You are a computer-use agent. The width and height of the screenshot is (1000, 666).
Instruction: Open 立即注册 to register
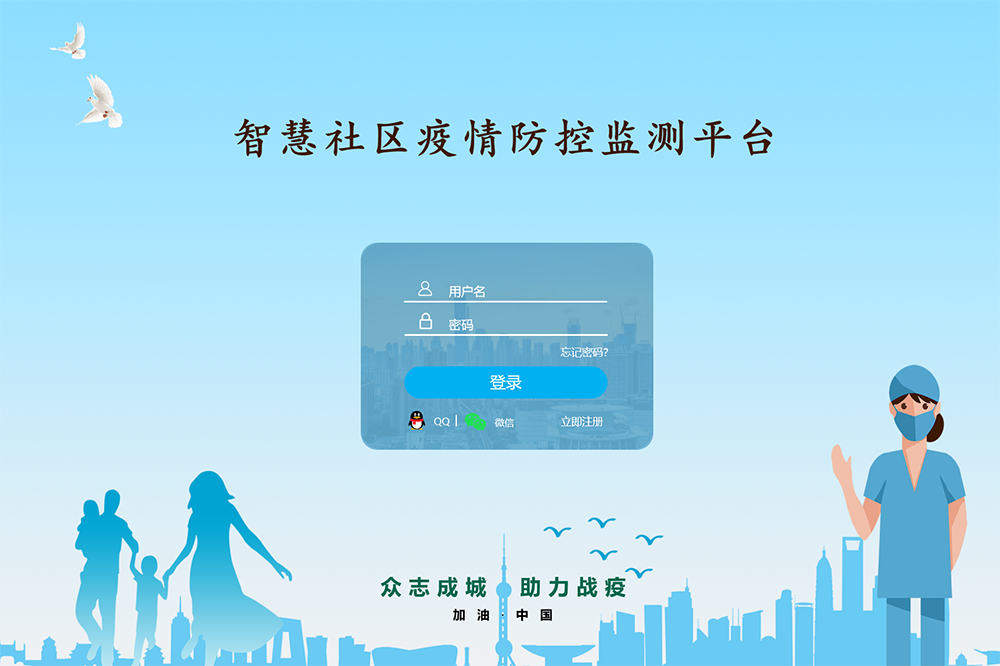coord(581,422)
